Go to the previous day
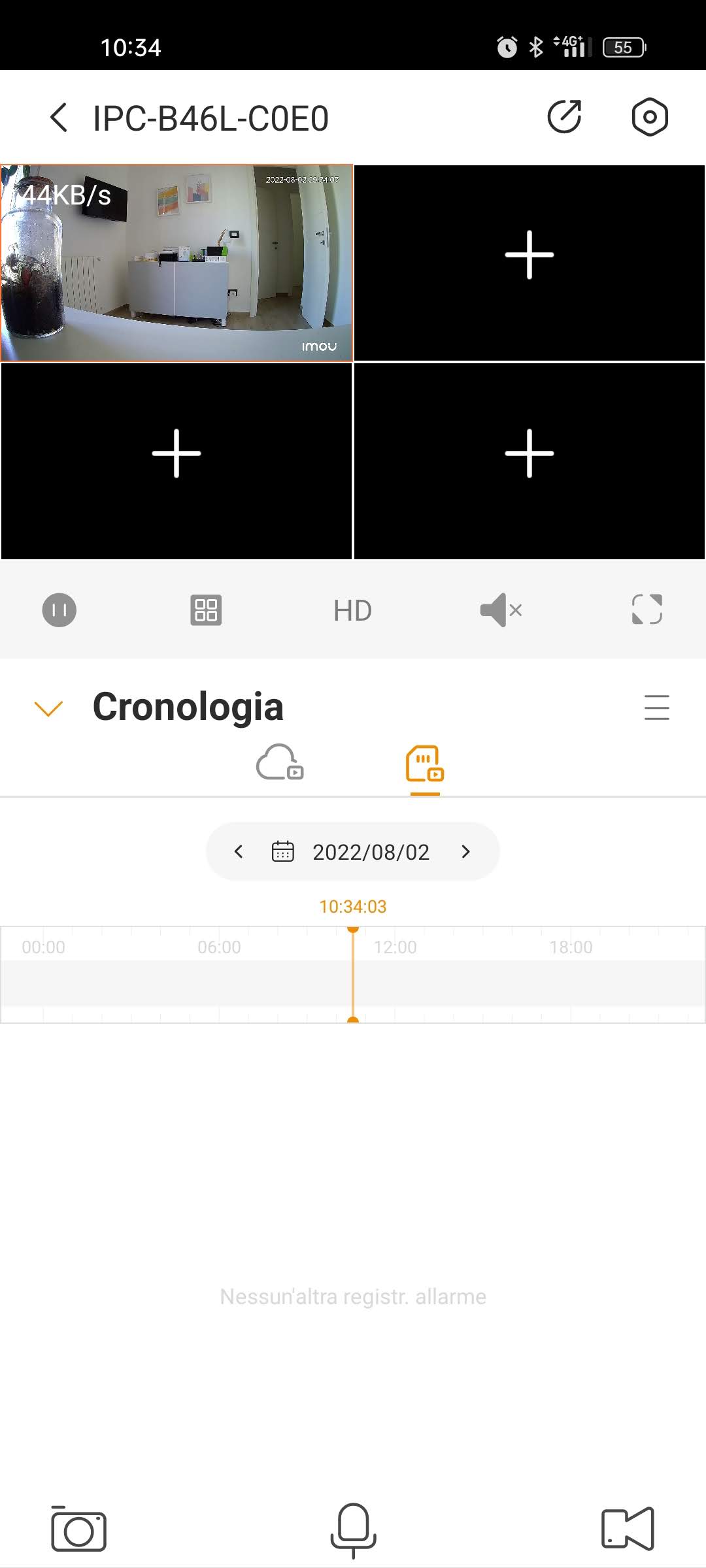Screen dimensions: 706x1568 point(239,852)
